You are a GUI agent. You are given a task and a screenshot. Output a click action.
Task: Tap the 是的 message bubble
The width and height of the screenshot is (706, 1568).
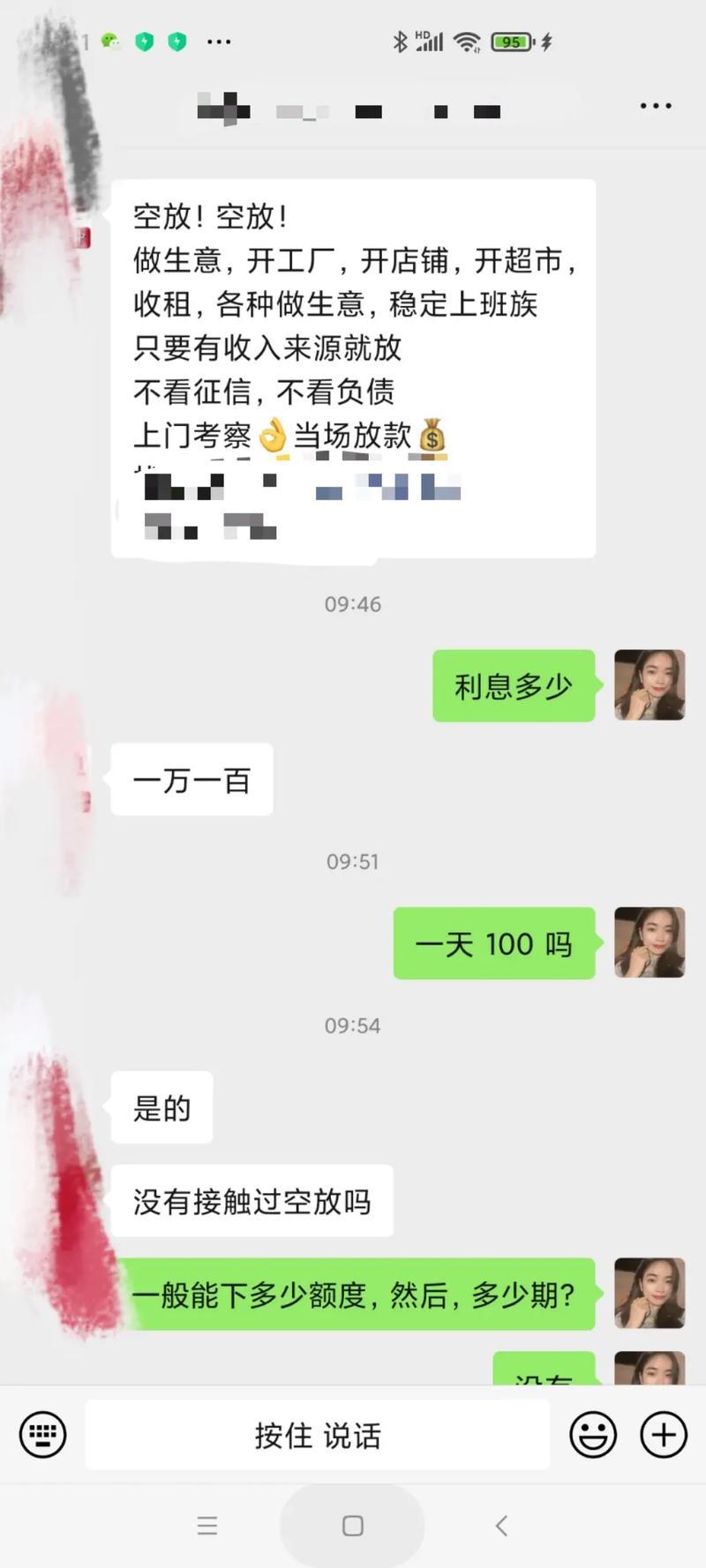click(161, 1109)
